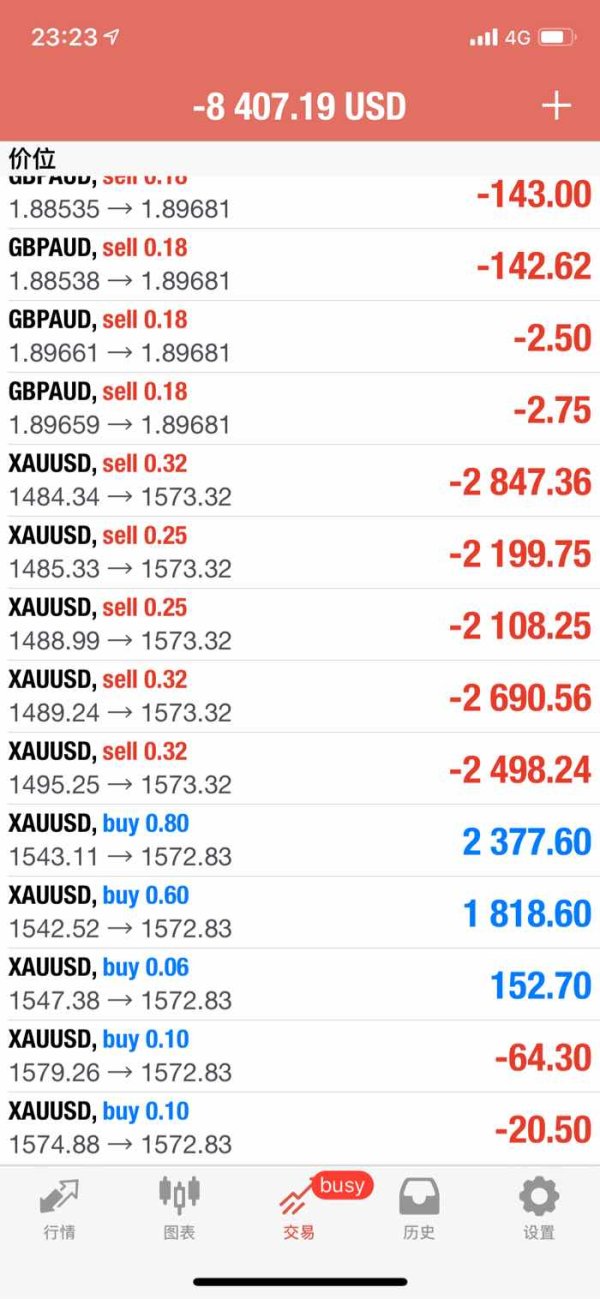The height and width of the screenshot is (1299, 600).
Task: Switch to the 行情 quotes tab
Action: [59, 1208]
